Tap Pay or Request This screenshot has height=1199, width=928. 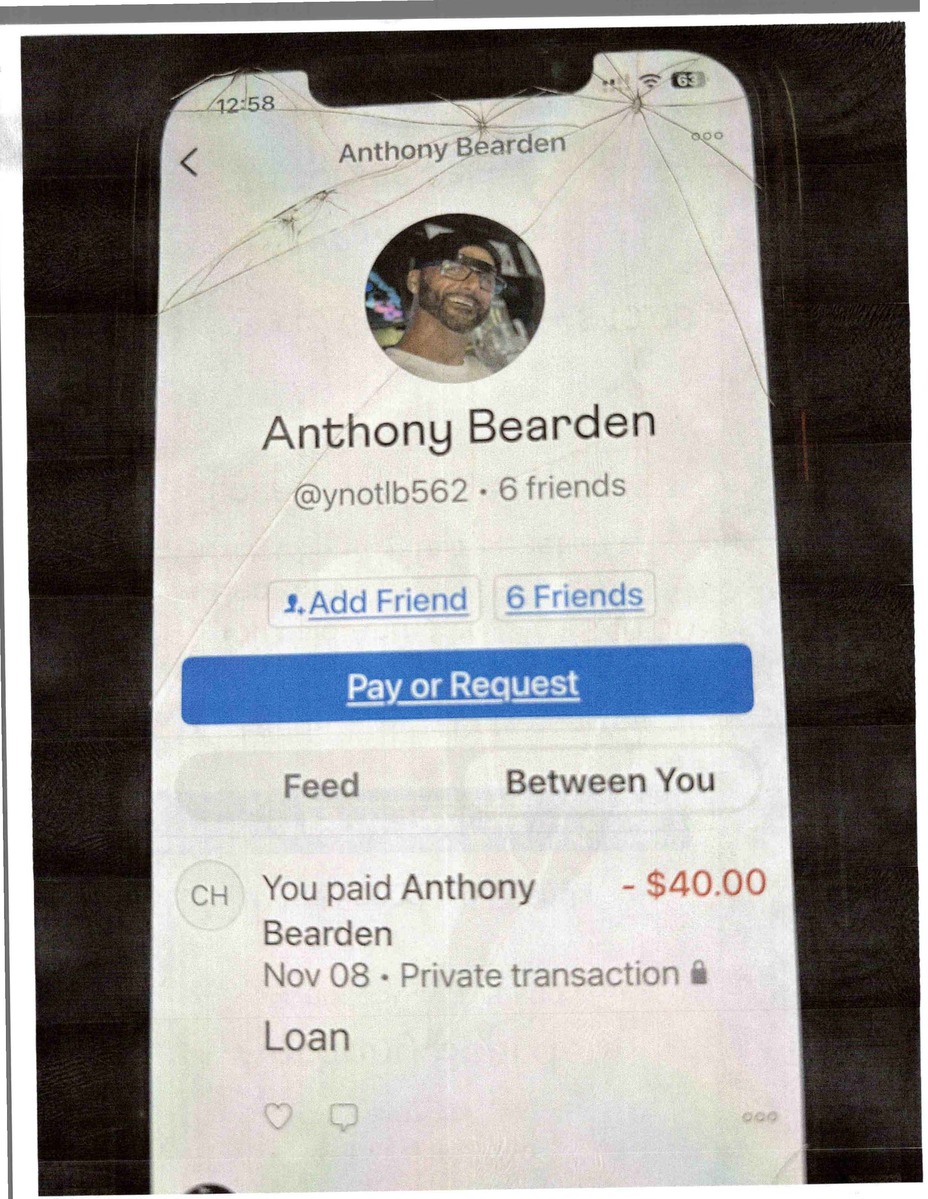pyautogui.click(x=465, y=685)
